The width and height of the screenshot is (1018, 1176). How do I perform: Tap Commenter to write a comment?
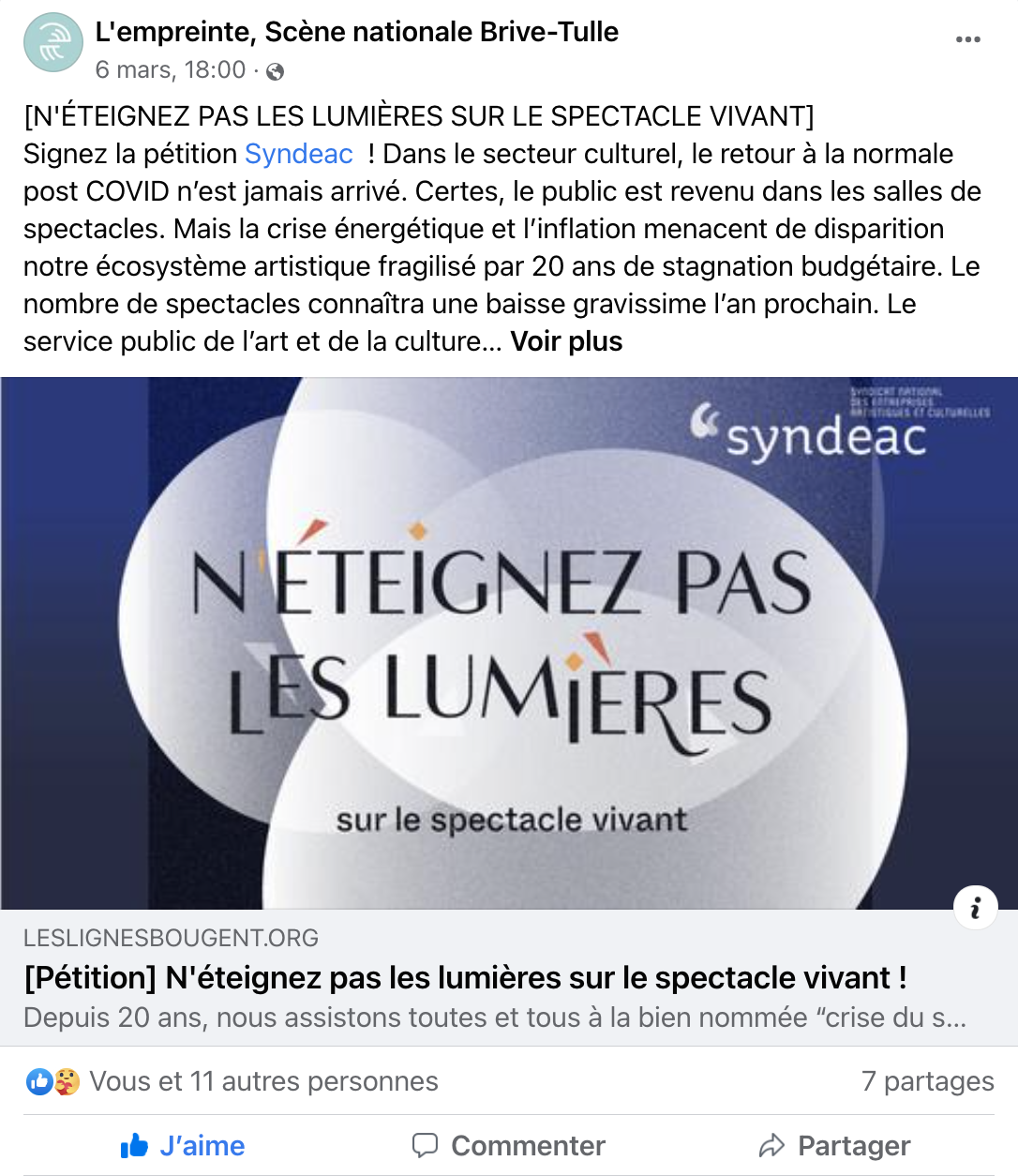tap(509, 1145)
